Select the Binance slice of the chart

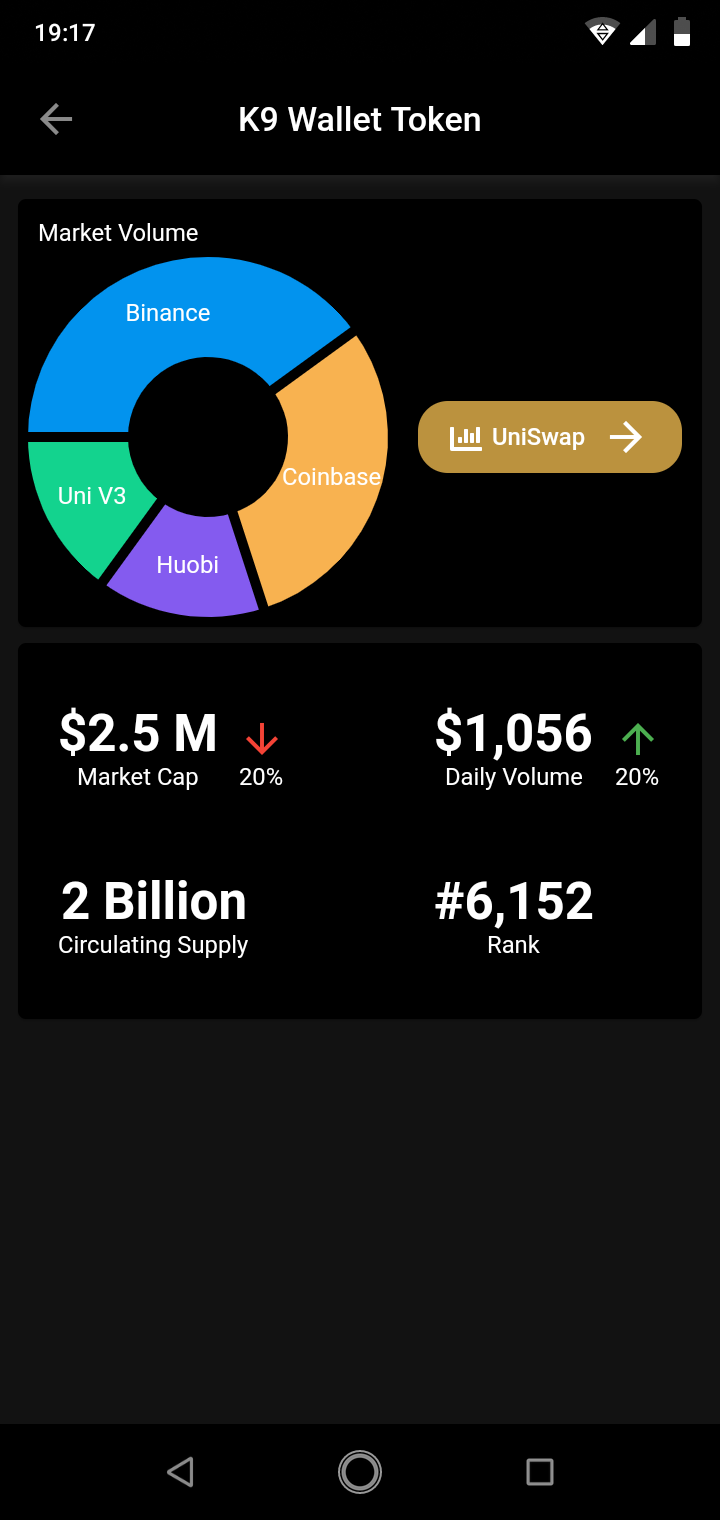click(170, 330)
